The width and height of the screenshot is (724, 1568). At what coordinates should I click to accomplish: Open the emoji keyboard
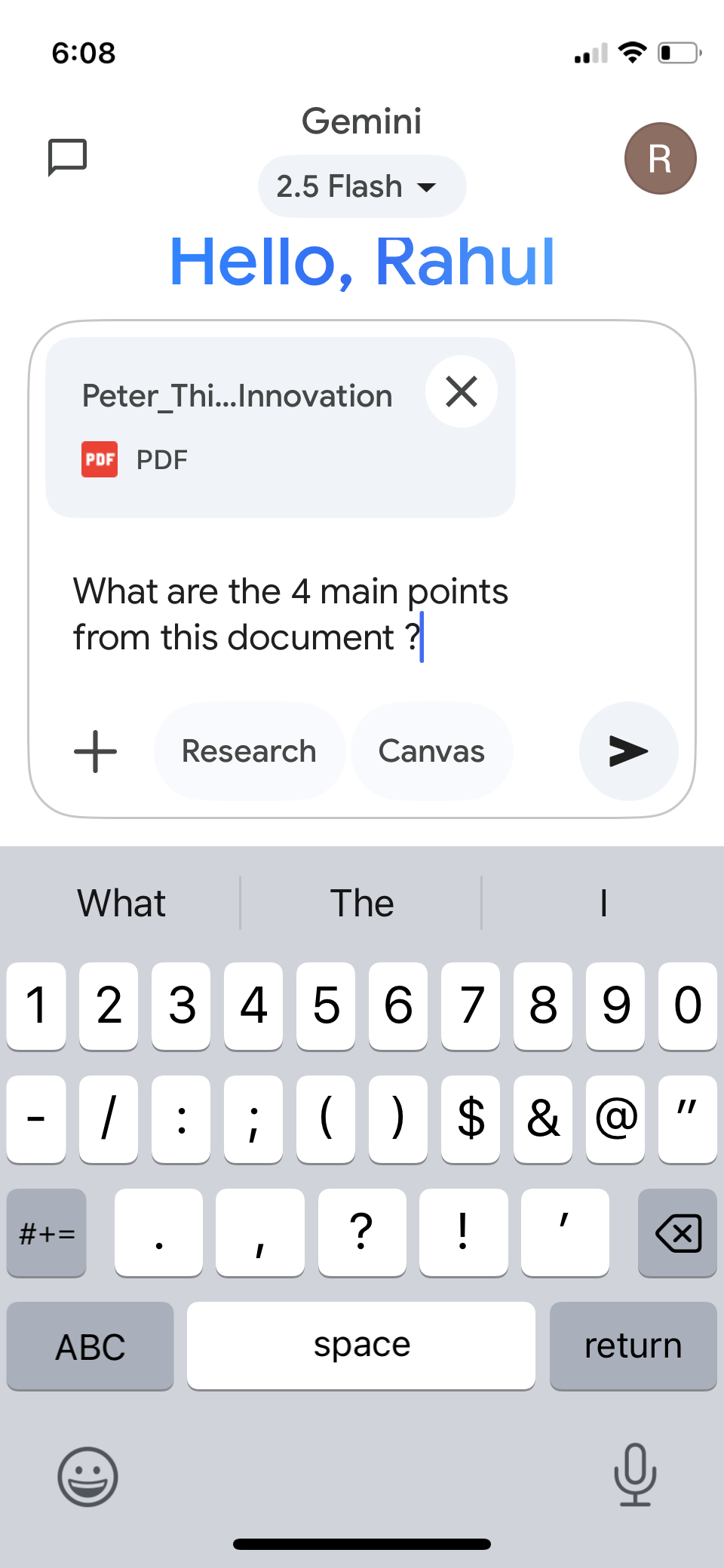(x=88, y=1476)
